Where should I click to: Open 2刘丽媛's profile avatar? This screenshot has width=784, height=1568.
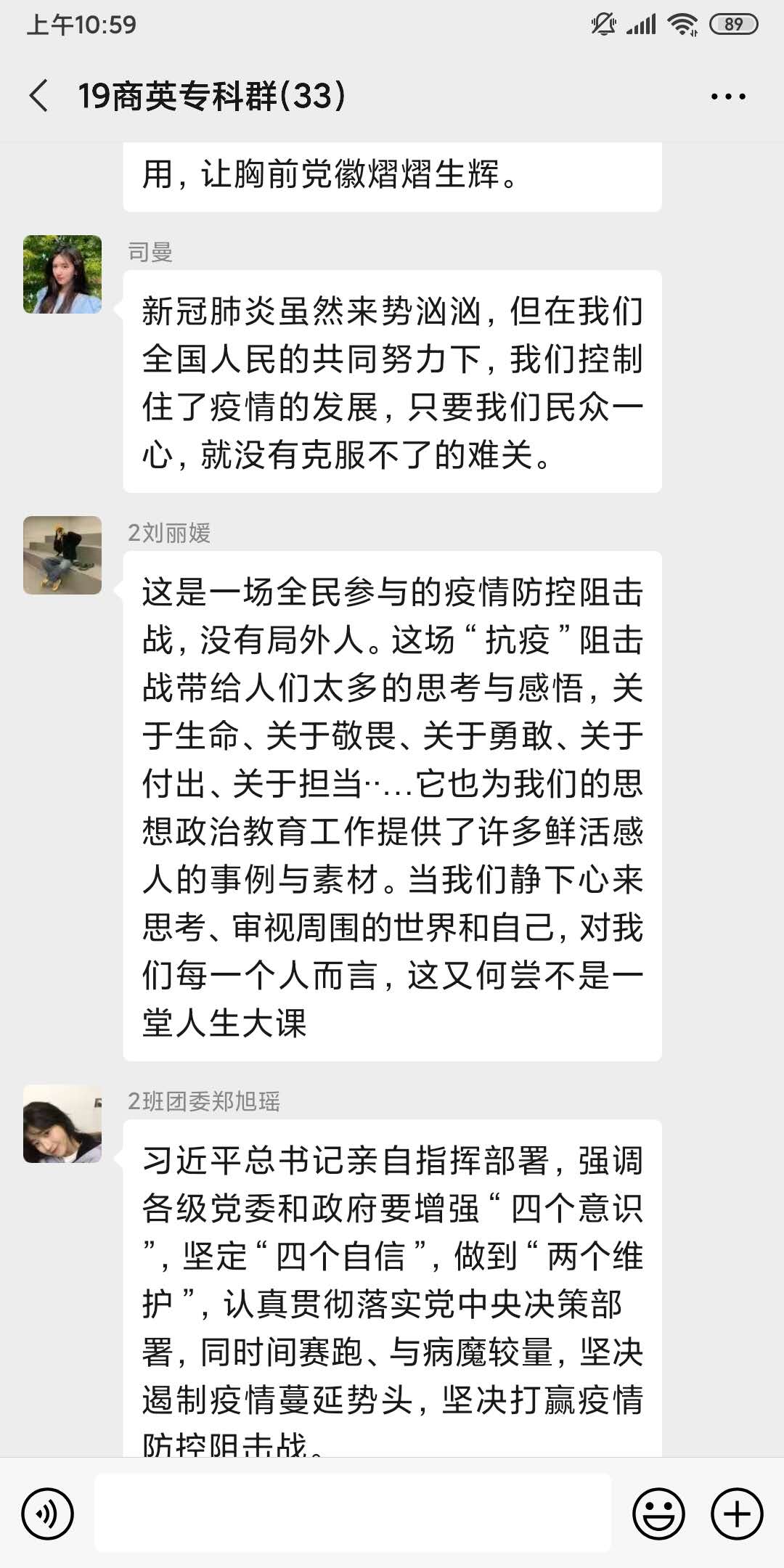62,555
